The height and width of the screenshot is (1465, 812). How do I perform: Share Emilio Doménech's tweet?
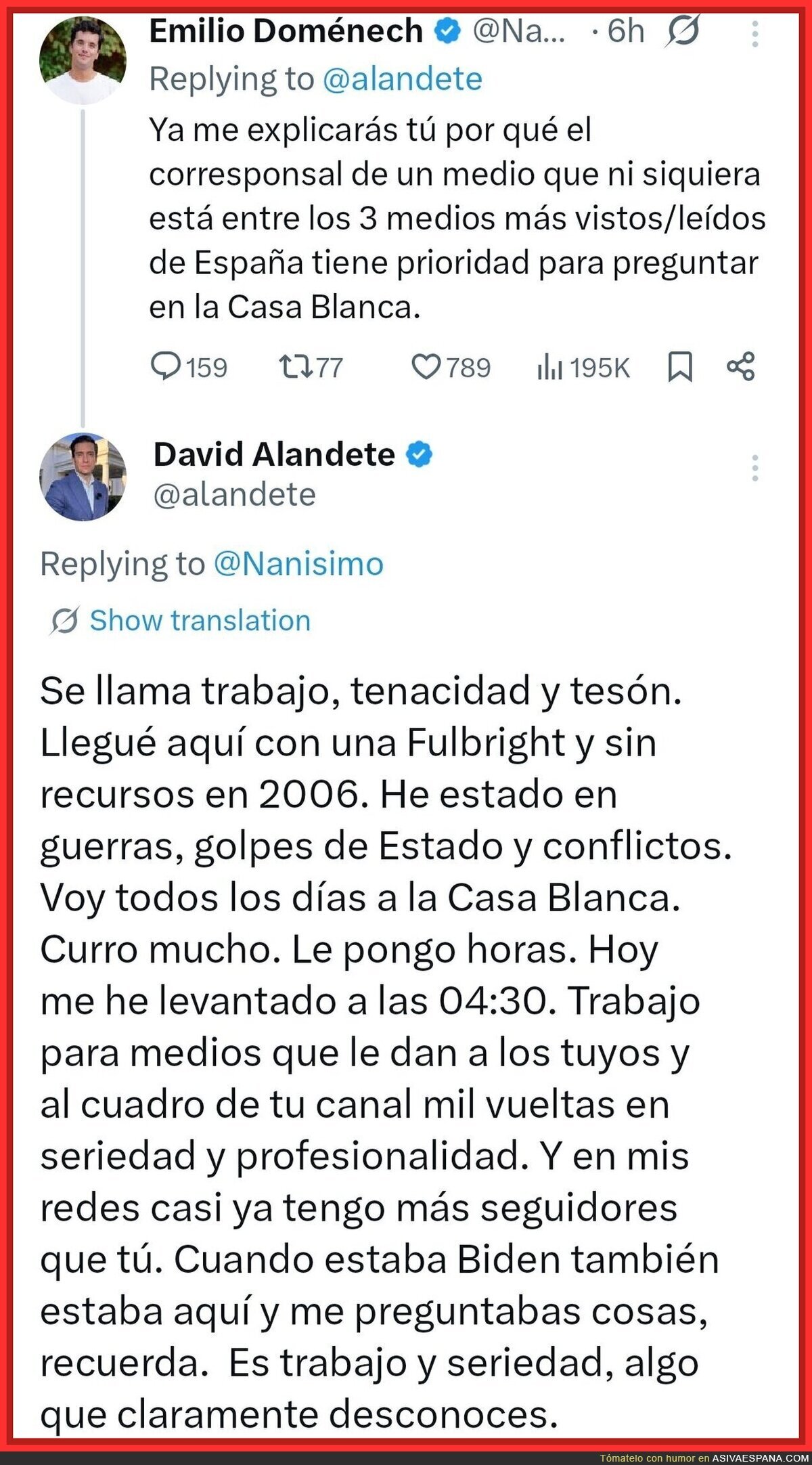(740, 367)
